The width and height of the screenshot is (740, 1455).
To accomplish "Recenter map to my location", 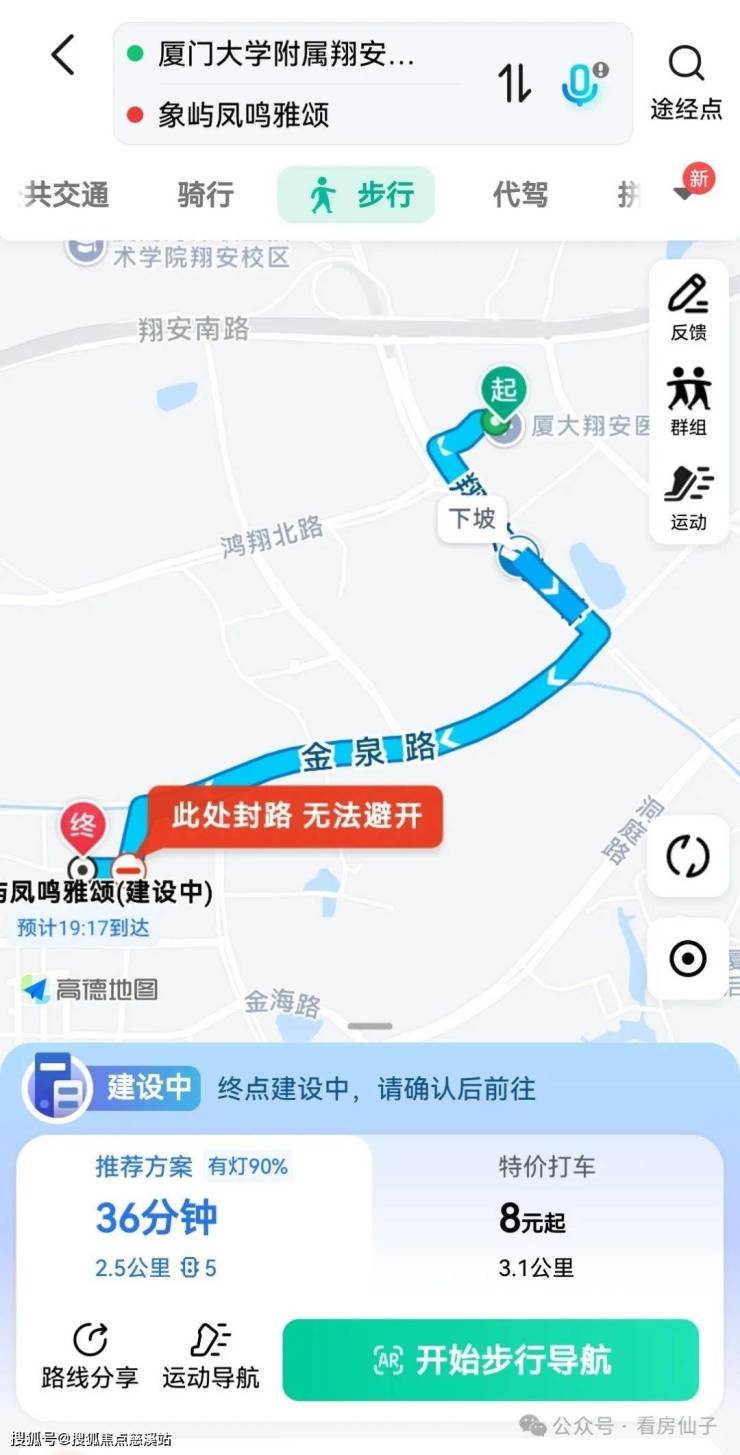I will click(x=688, y=959).
